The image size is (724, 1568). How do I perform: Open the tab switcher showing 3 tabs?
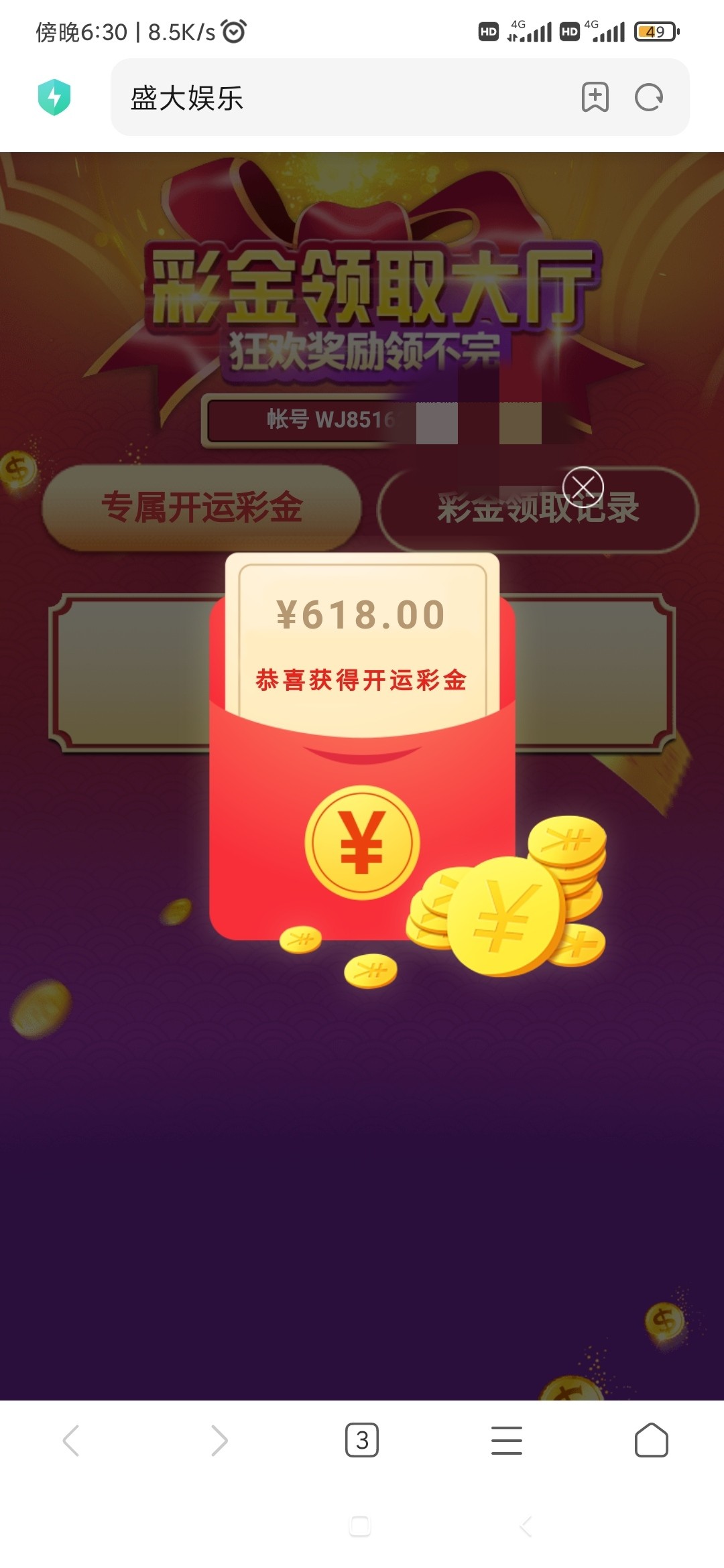point(362,1440)
